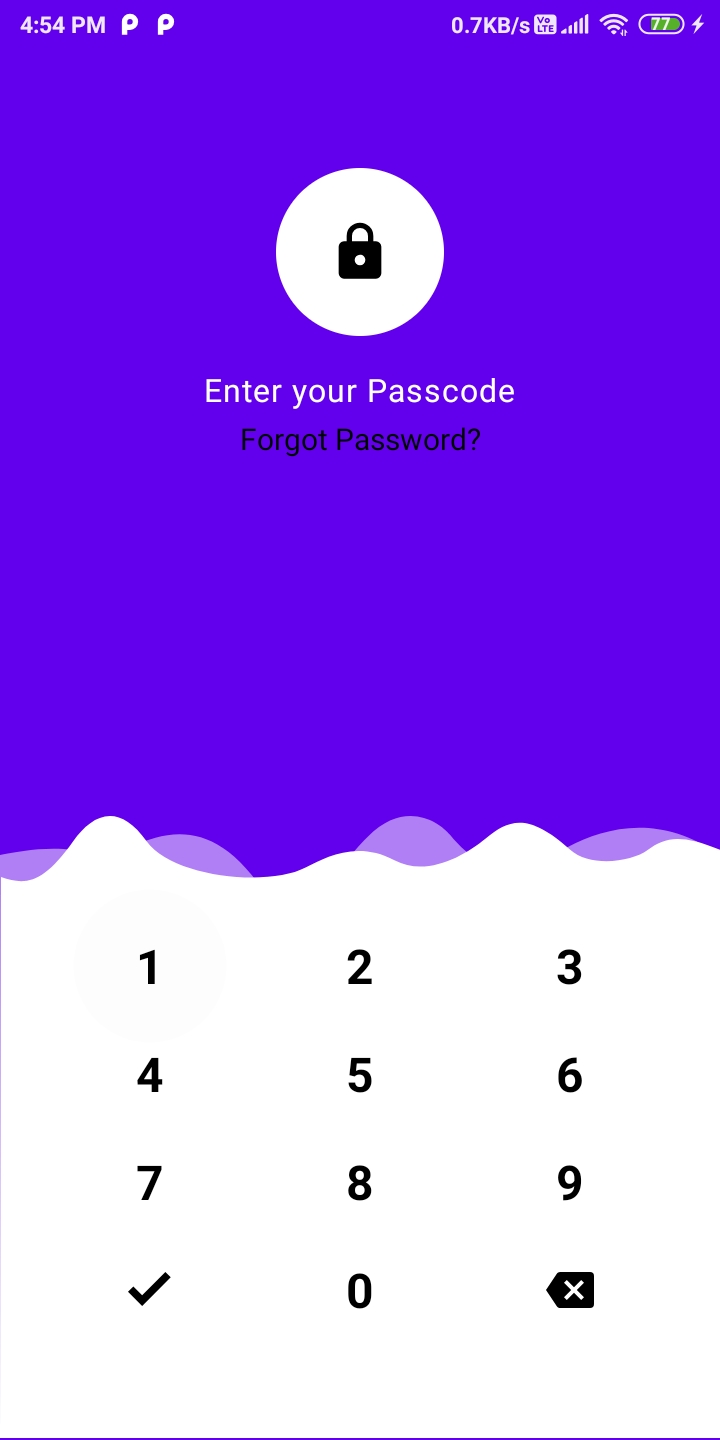The image size is (720, 1440).
Task: Tap the cellular signal strength icon
Action: (x=576, y=24)
